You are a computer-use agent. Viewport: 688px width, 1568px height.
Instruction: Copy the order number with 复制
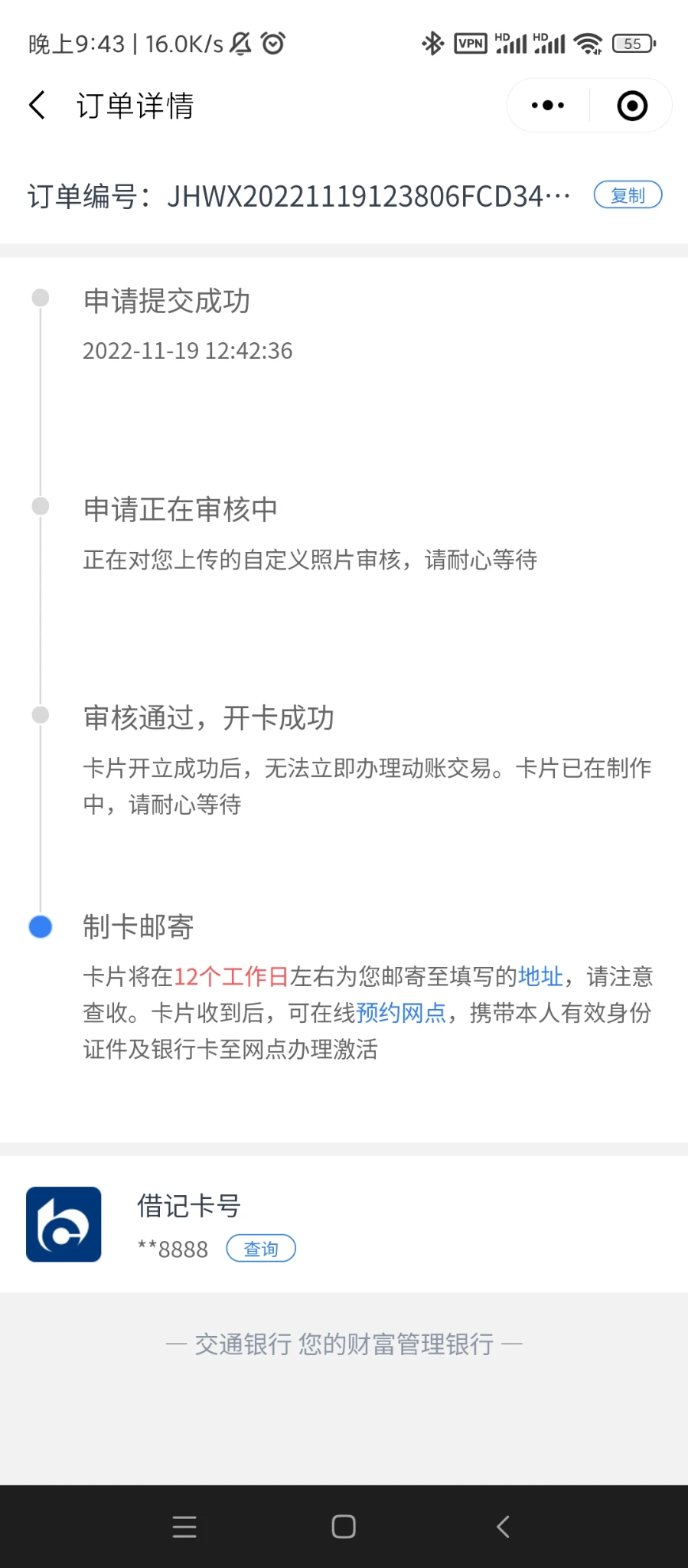tap(628, 196)
